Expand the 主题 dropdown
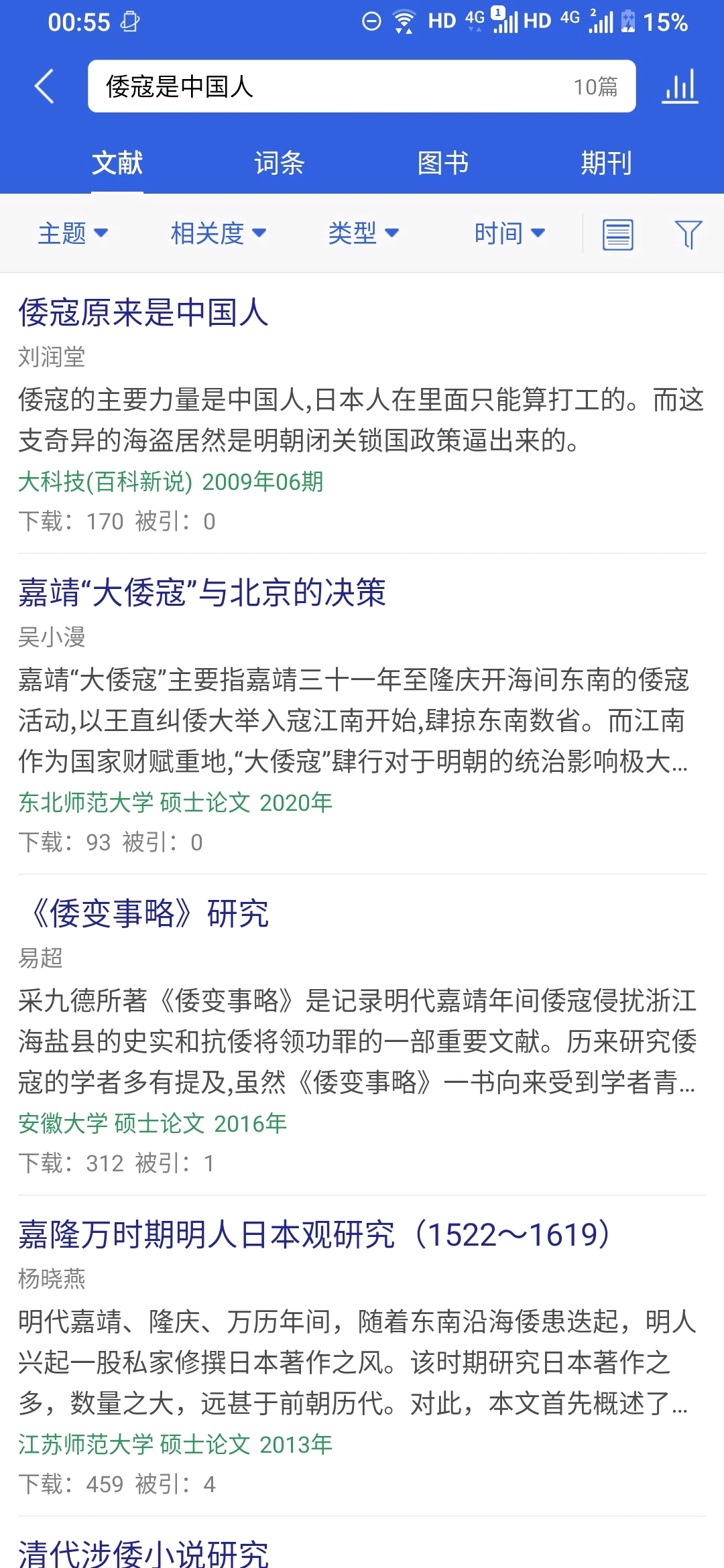Screen dimensions: 724x1568 coord(72,233)
